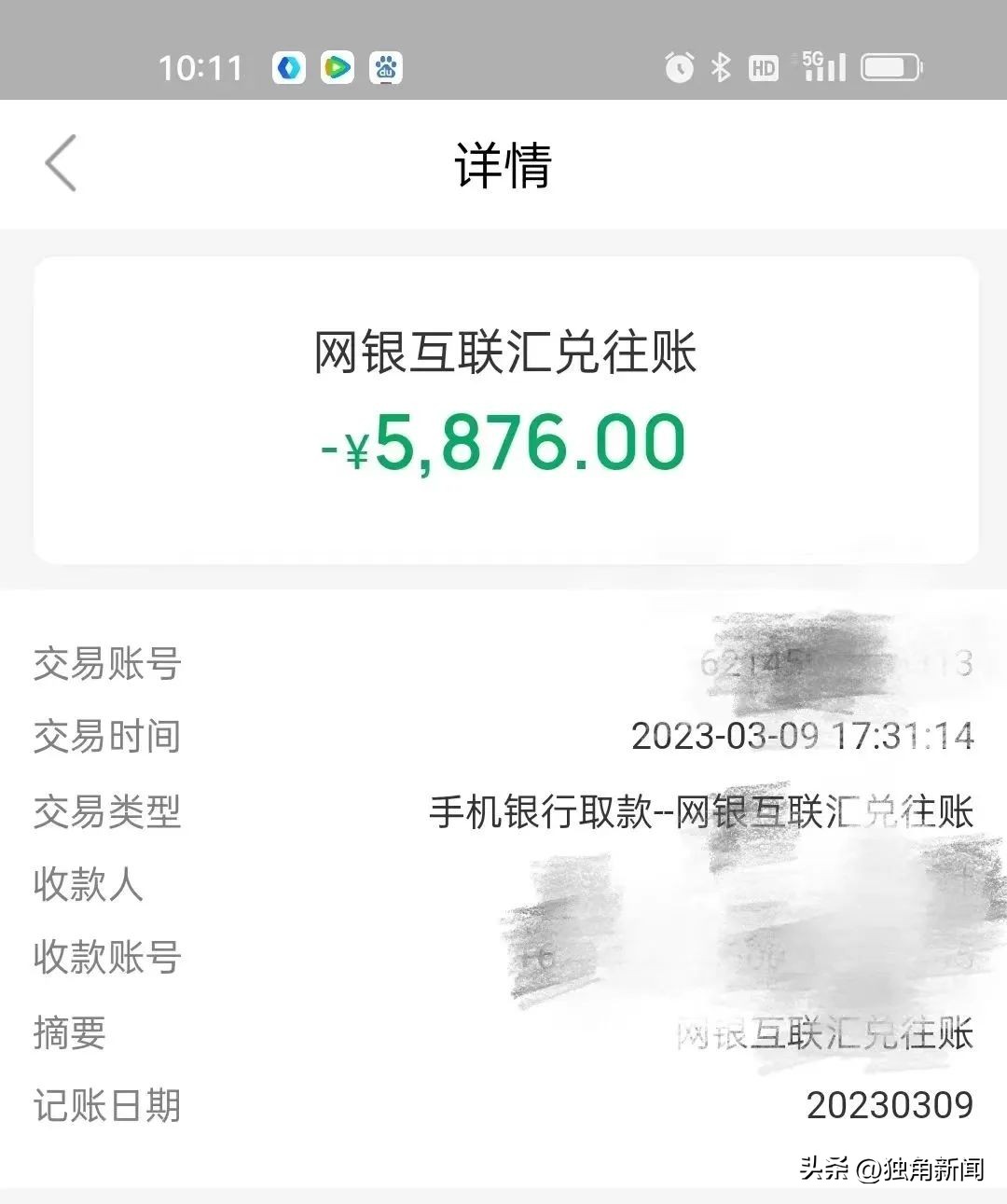Toggle the Bluetooth status icon

pos(723,66)
